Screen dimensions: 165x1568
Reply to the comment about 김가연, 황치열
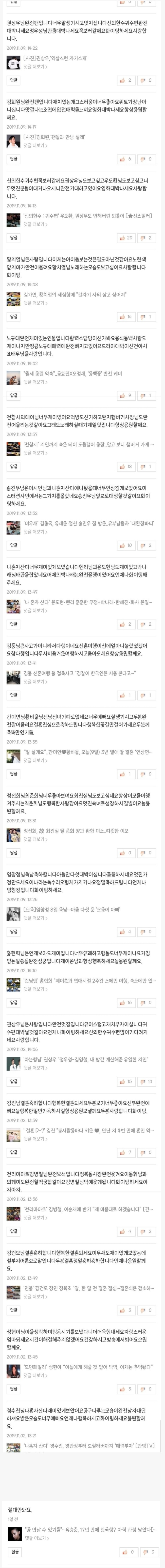coord(14,317)
